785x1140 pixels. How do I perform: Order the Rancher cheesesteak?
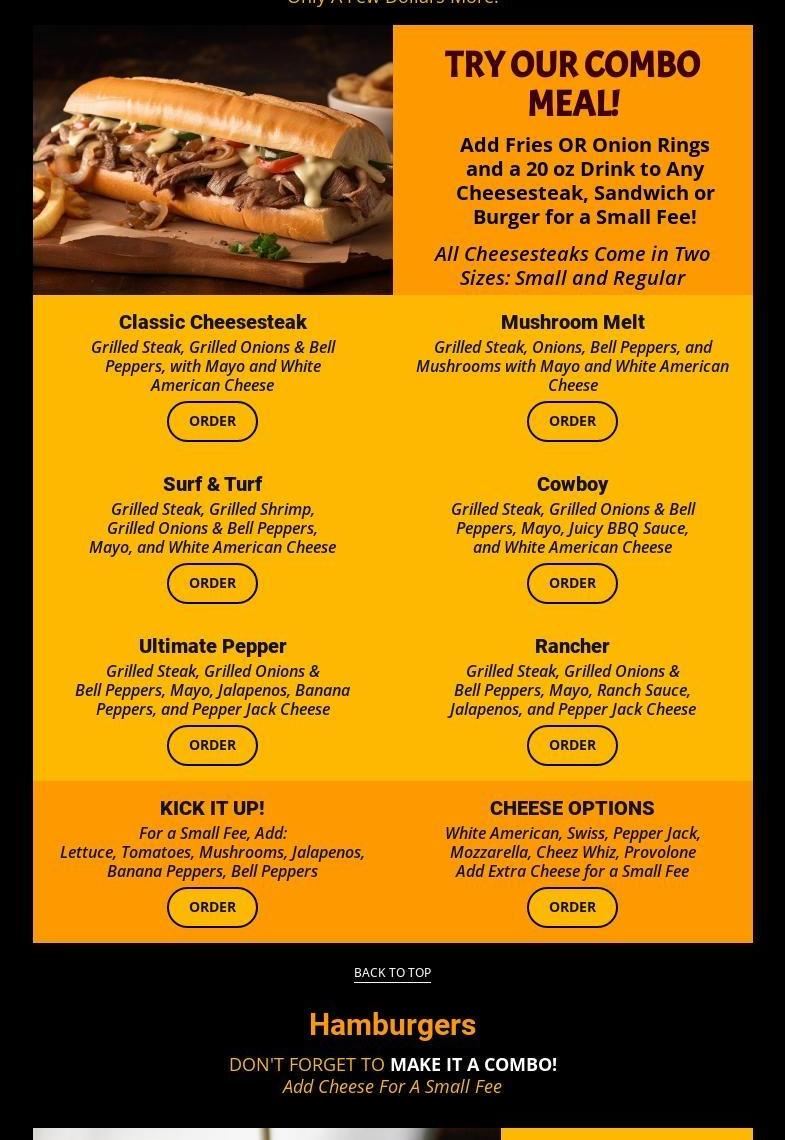click(x=572, y=745)
